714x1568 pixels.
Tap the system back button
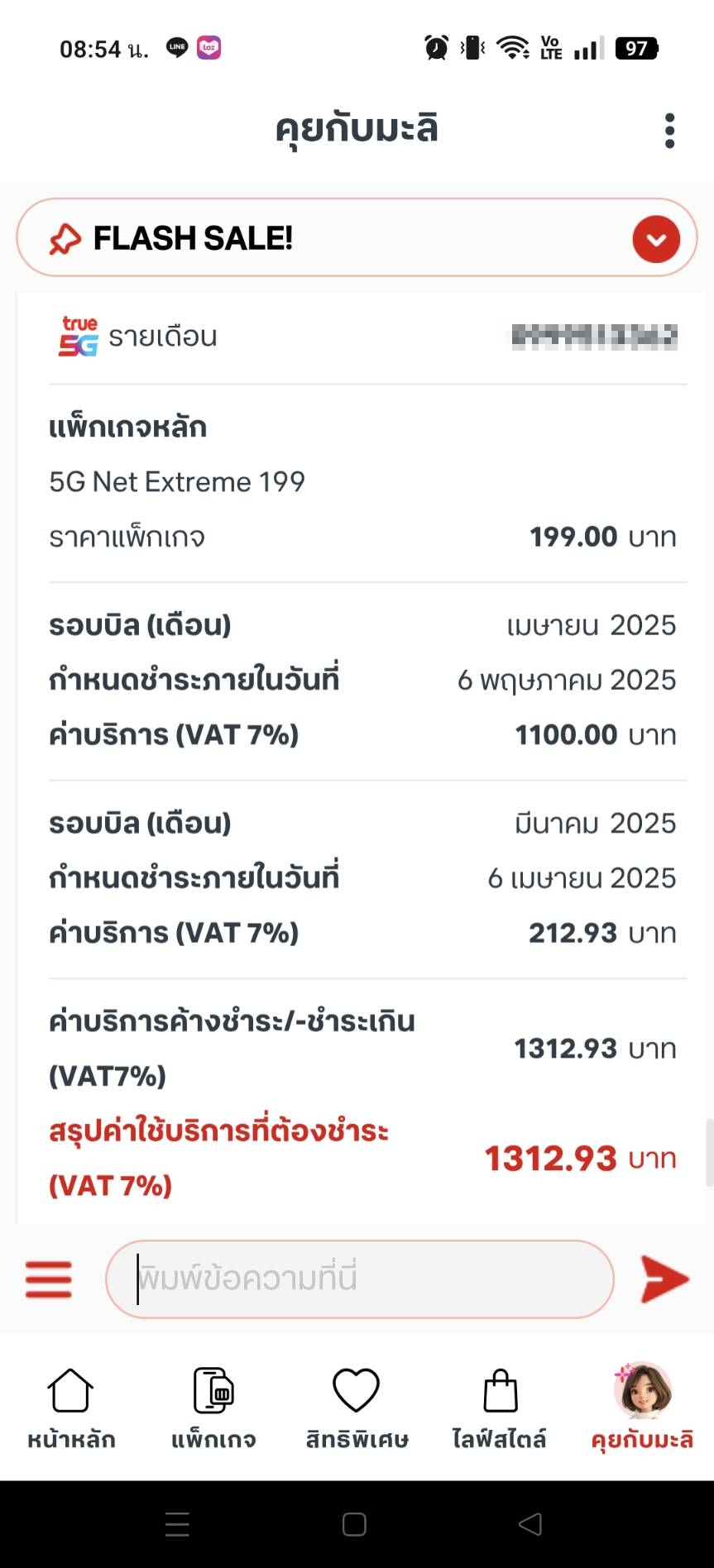530,1524
